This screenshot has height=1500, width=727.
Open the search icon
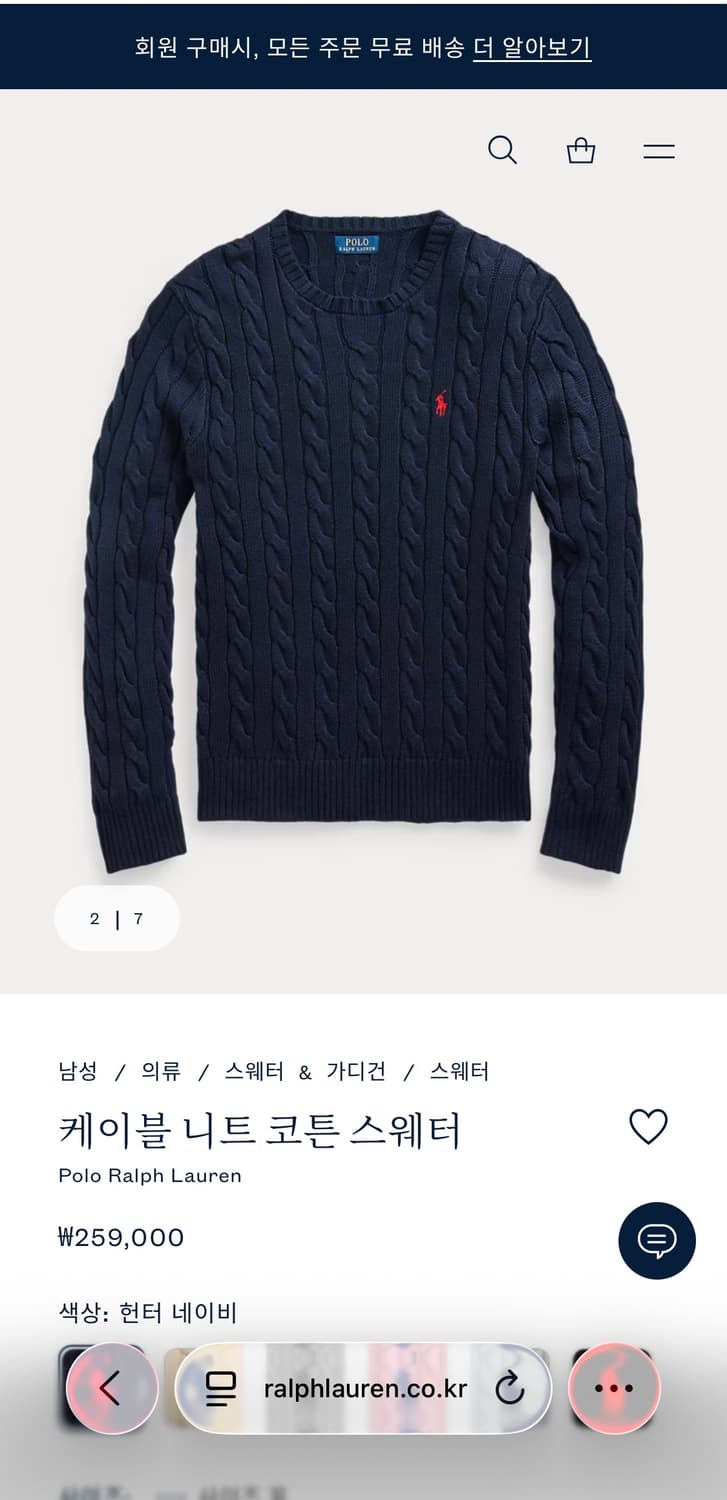tap(502, 150)
